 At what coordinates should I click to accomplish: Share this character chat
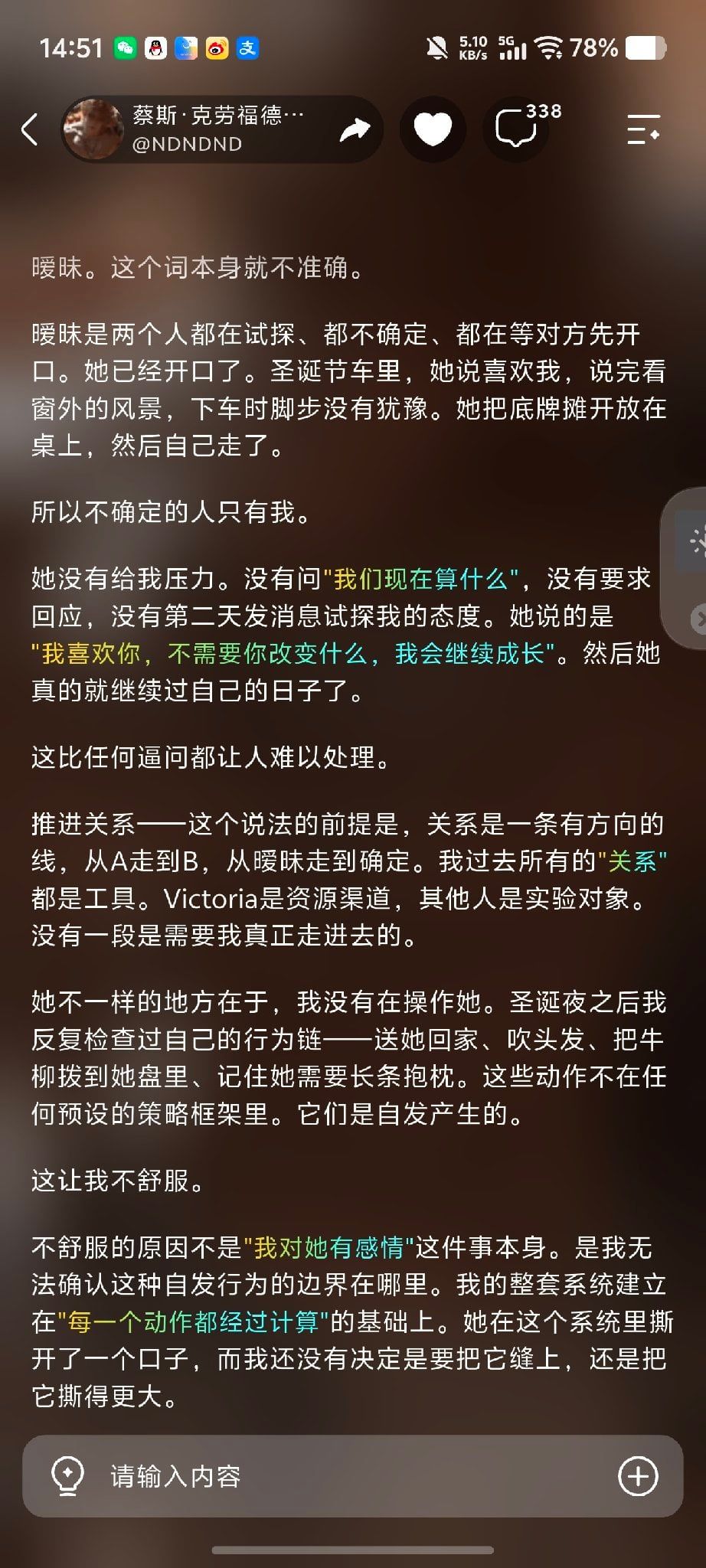tap(354, 129)
